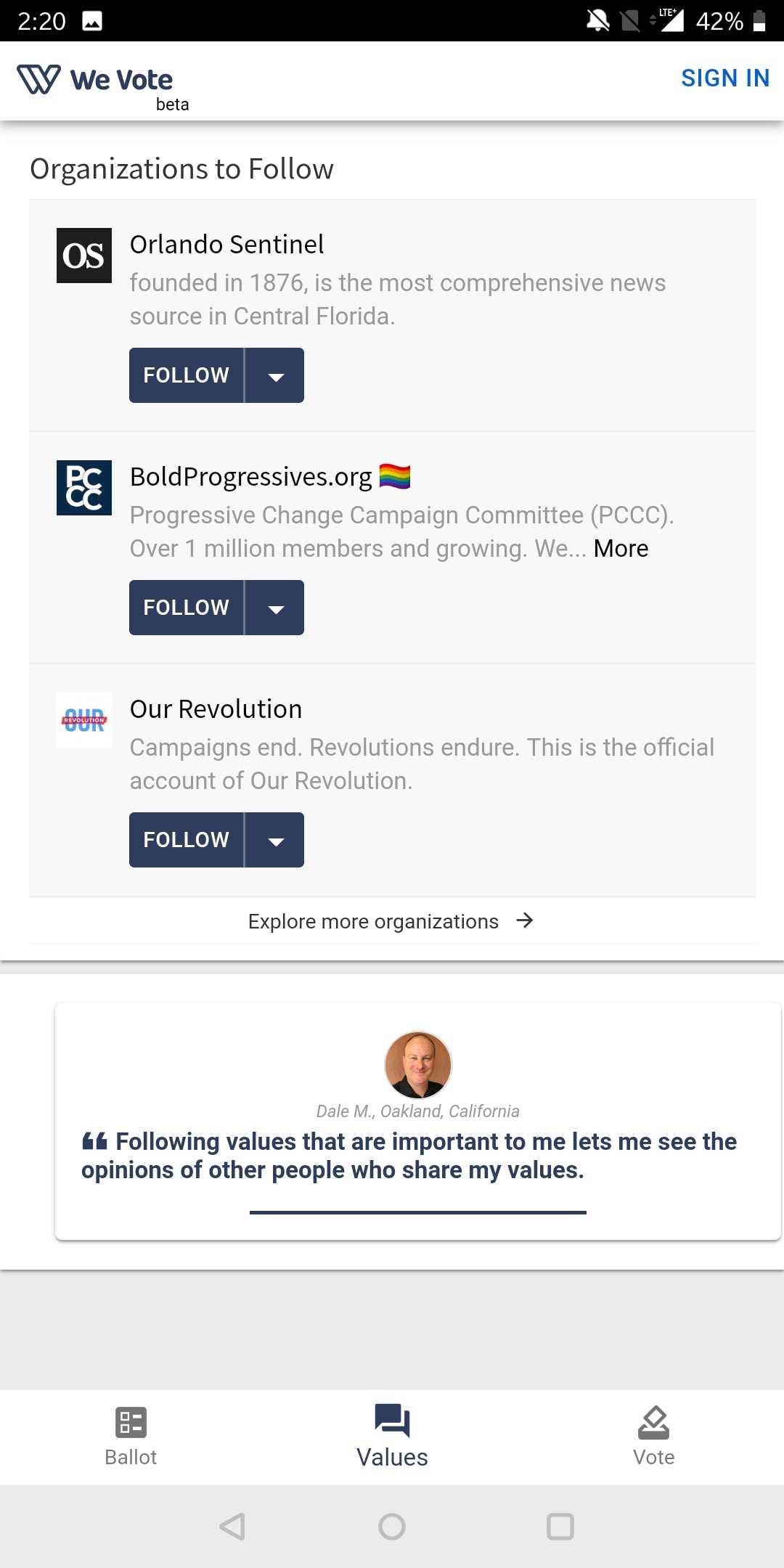Image resolution: width=784 pixels, height=1568 pixels.
Task: Open Explore more organizations
Action: point(391,921)
